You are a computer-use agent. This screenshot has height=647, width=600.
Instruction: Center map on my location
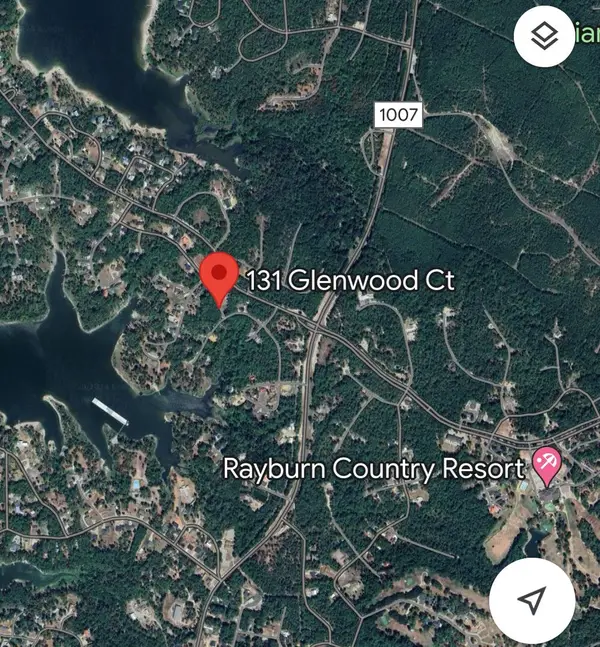(532, 599)
